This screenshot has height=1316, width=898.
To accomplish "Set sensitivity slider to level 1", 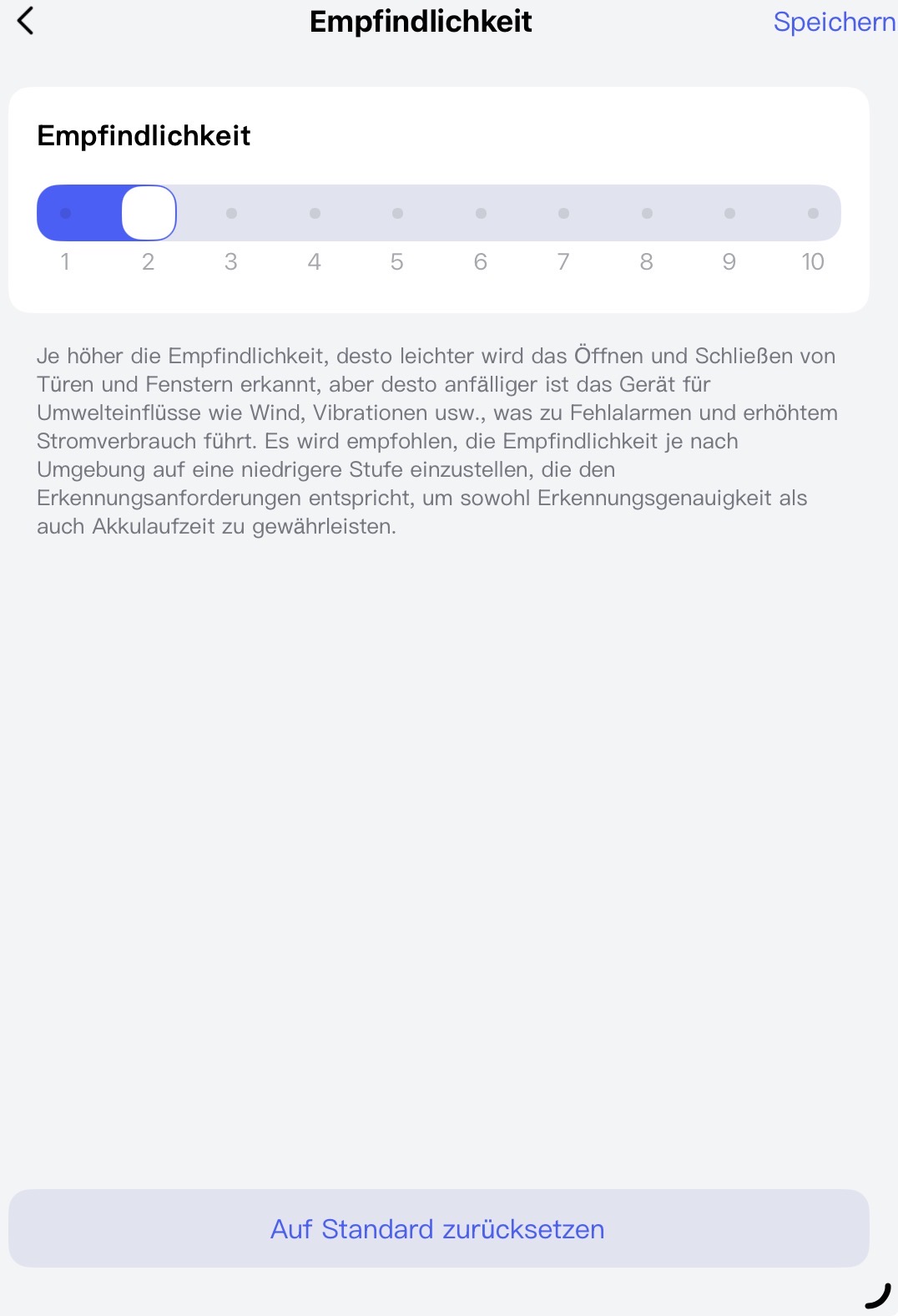I will point(66,213).
